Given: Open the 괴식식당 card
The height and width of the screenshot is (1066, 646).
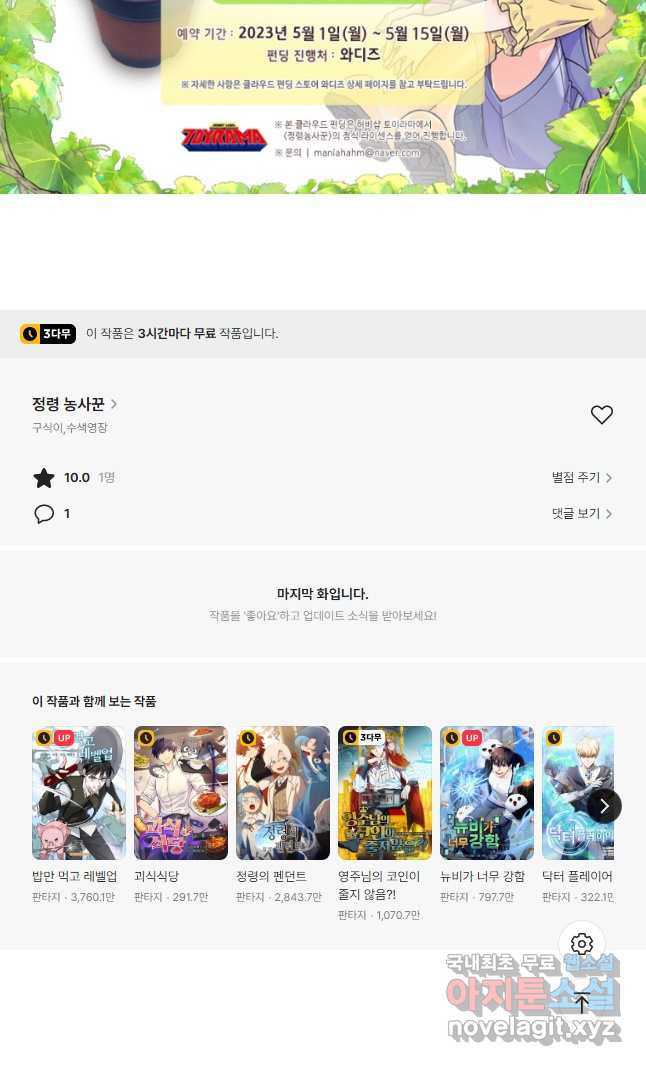Looking at the screenshot, I should [x=181, y=814].
